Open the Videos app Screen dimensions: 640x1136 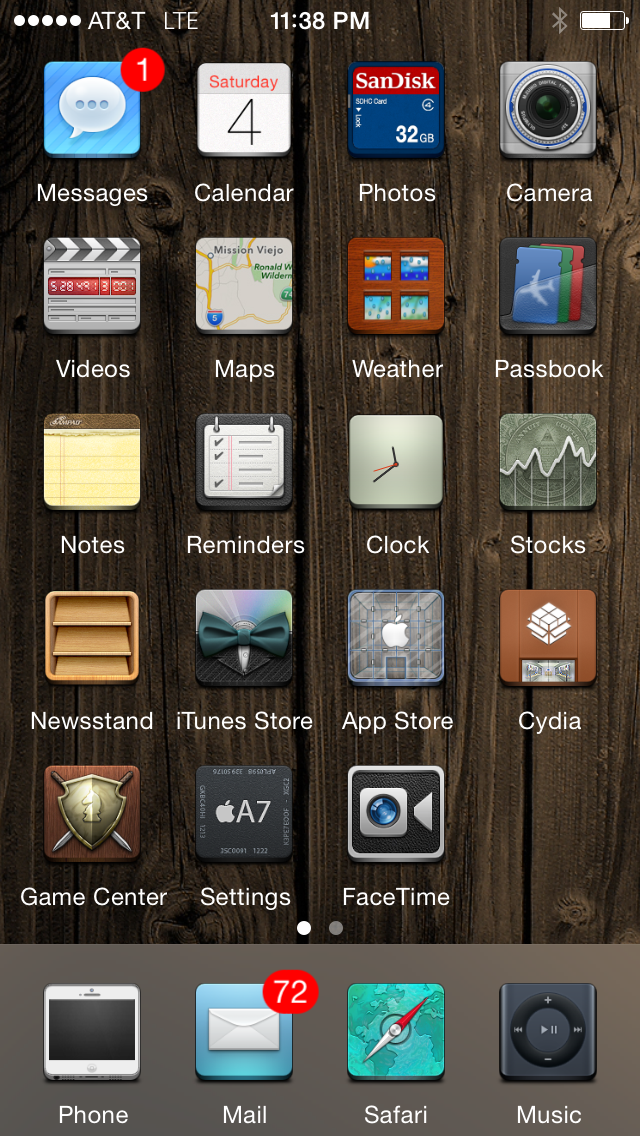click(92, 285)
